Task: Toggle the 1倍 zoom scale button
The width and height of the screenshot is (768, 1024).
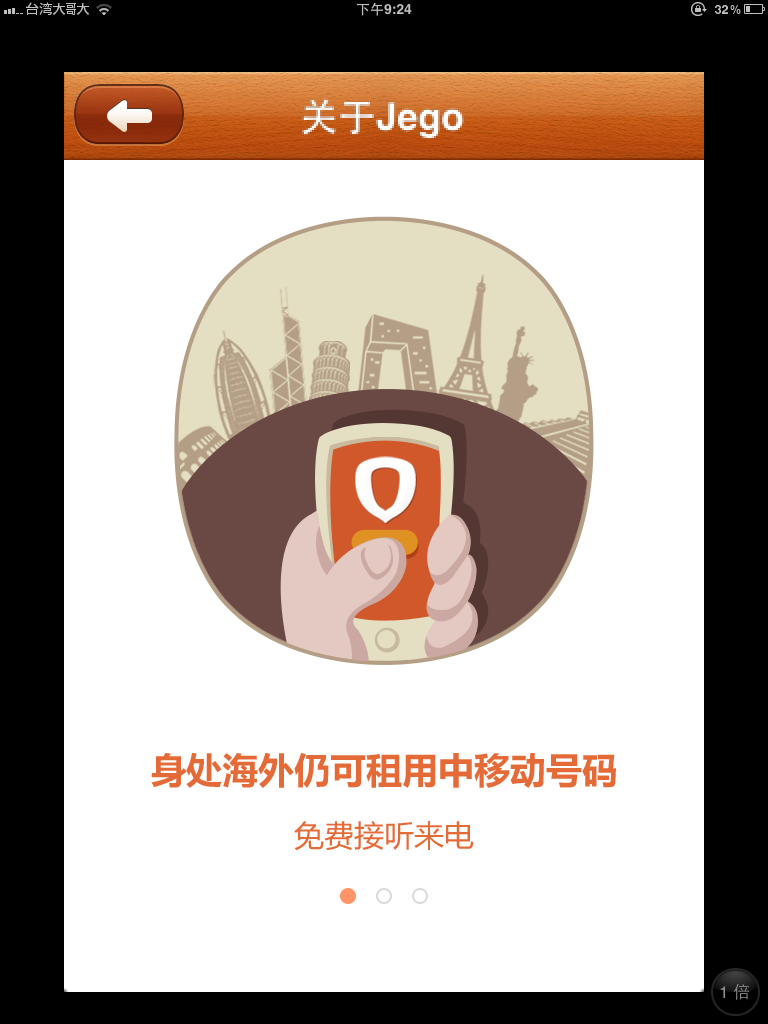Action: [735, 991]
